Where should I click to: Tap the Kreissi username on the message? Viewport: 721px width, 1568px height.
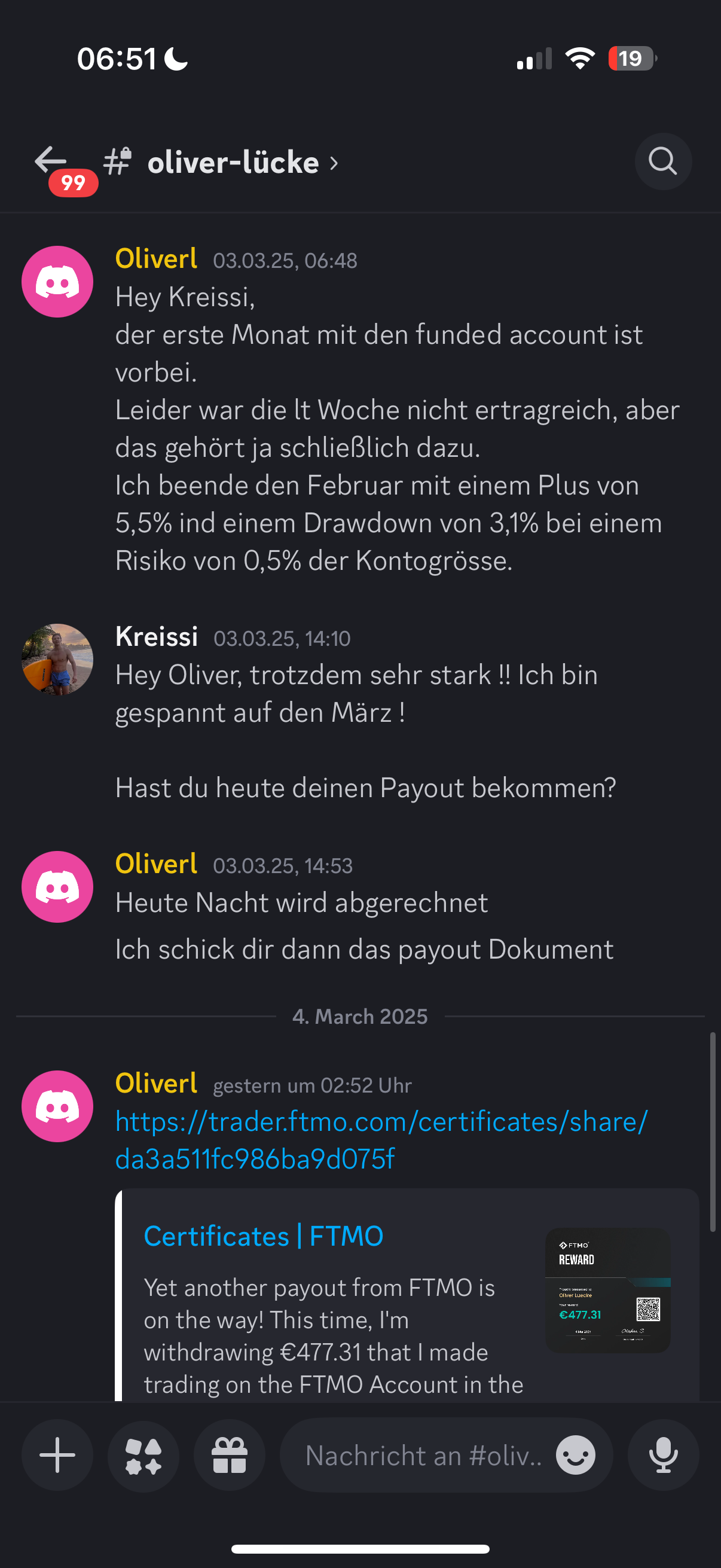coord(157,637)
